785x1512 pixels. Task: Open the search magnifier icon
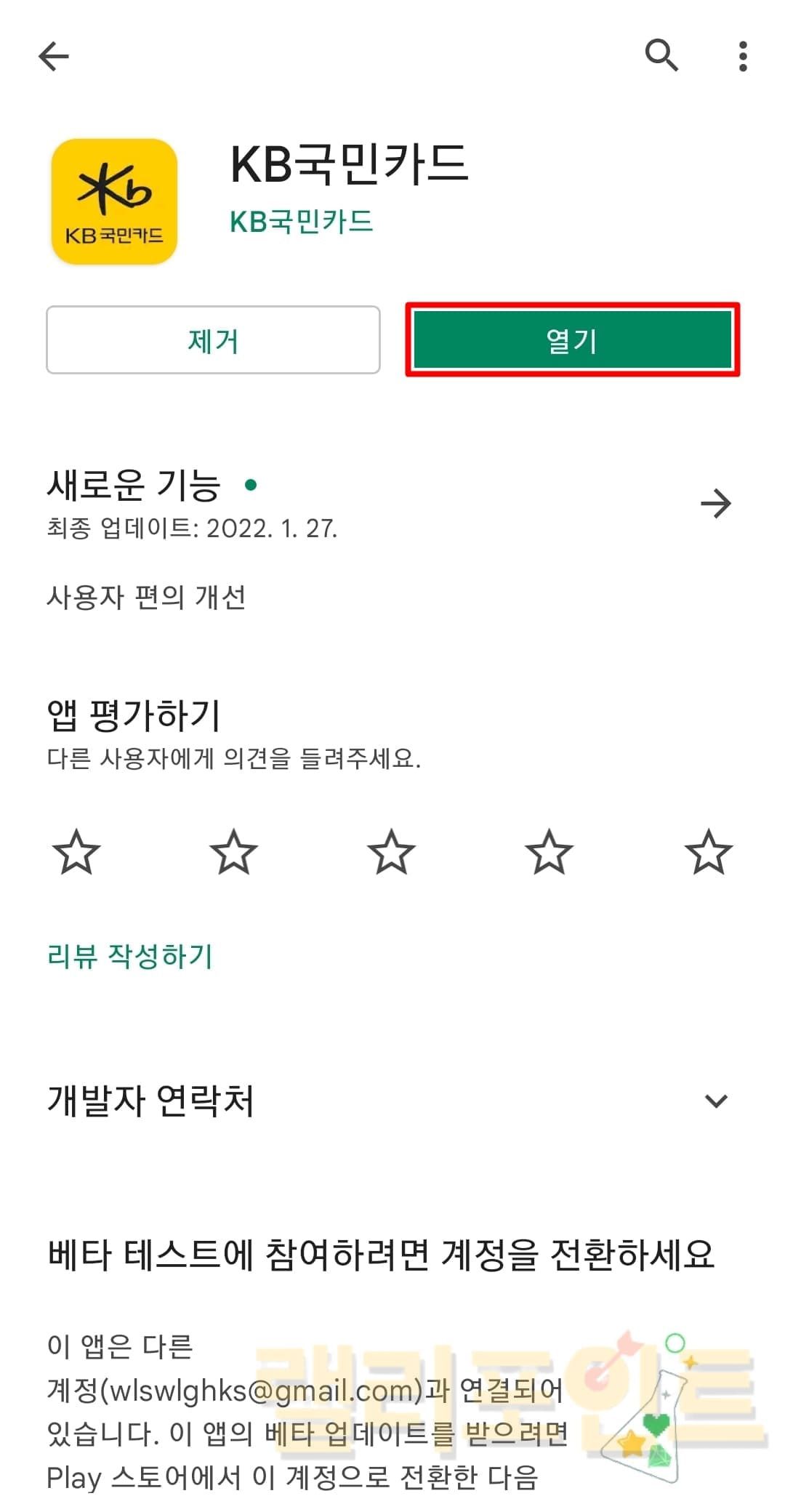(661, 55)
